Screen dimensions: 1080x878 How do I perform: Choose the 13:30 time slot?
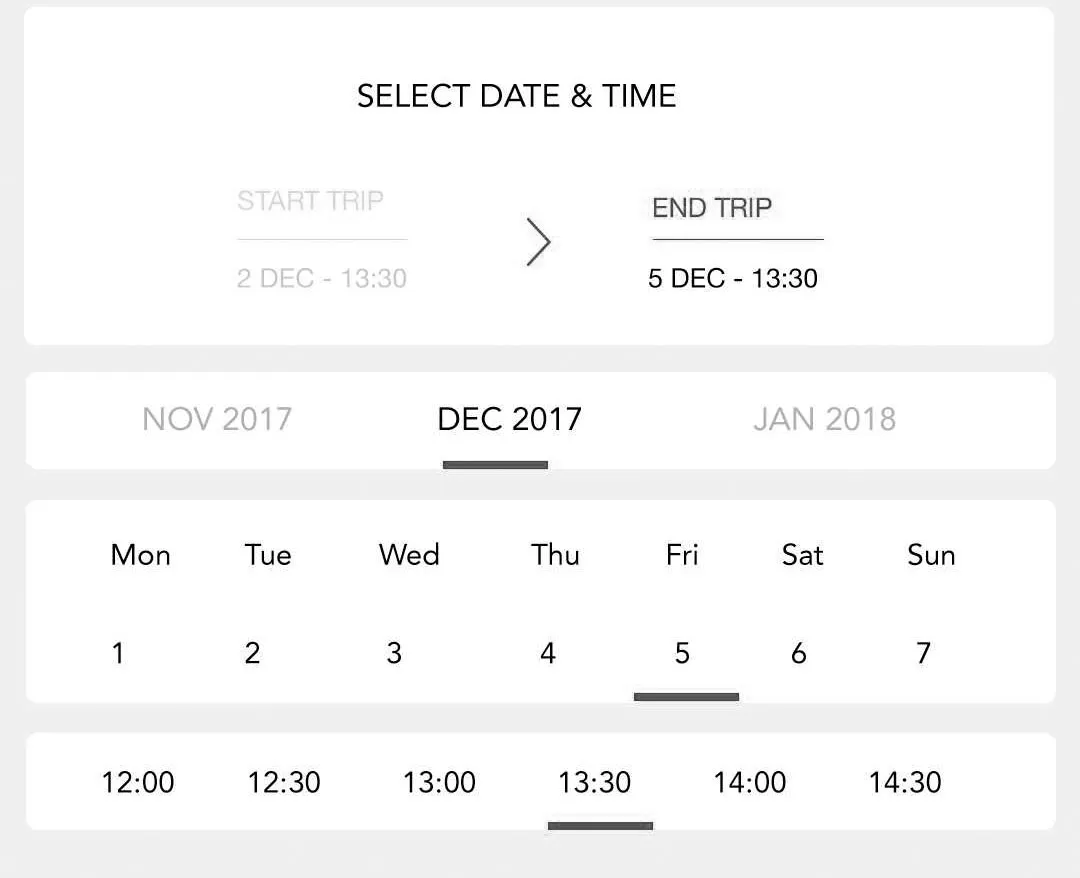coord(595,781)
